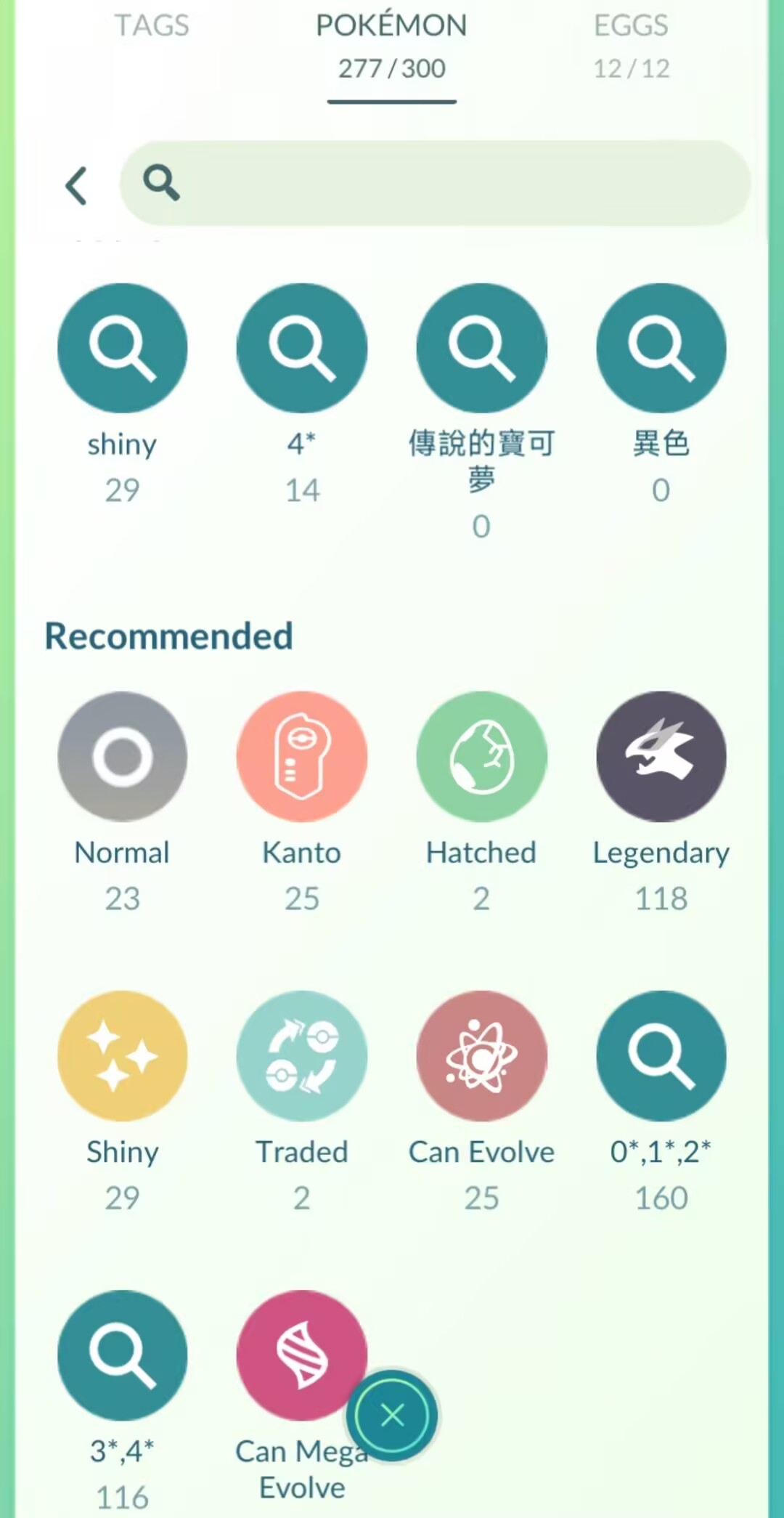Select the 0*,1*,2* search filter

[661, 1056]
